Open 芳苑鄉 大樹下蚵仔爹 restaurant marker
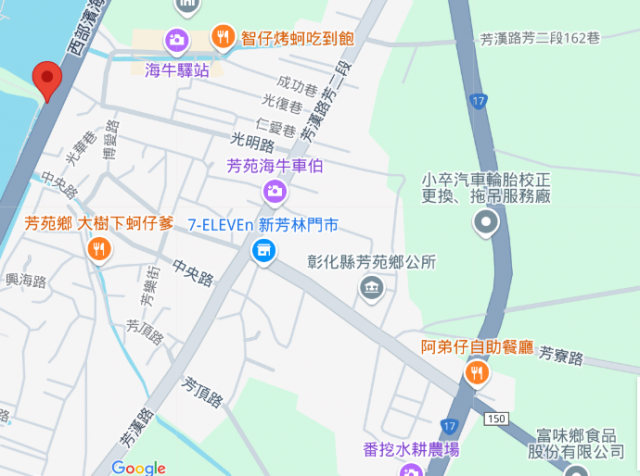The image size is (640, 476). (x=98, y=248)
